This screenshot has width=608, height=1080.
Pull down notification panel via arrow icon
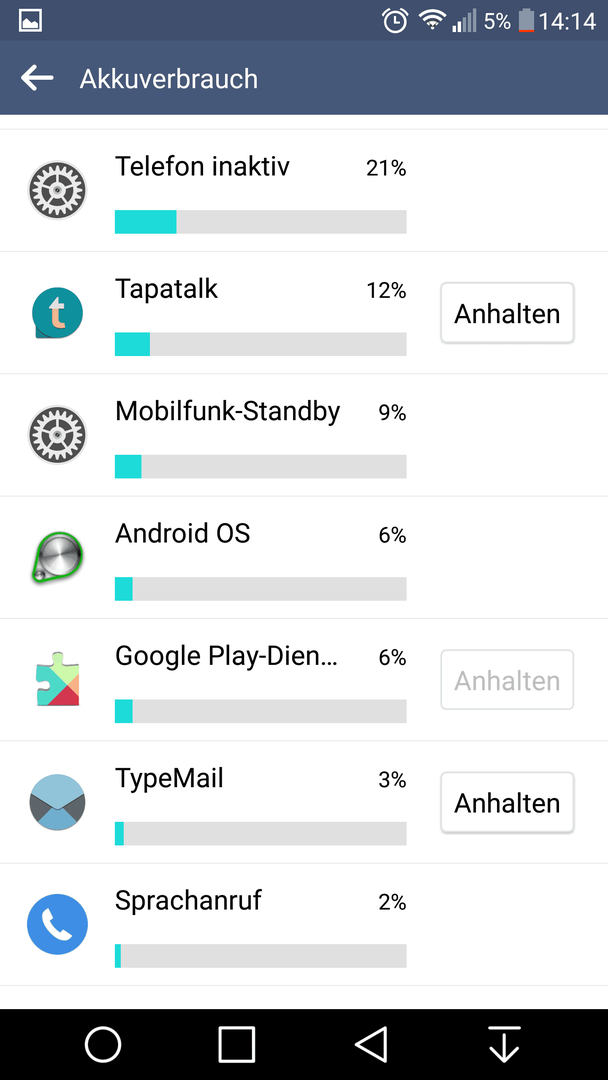point(504,1044)
